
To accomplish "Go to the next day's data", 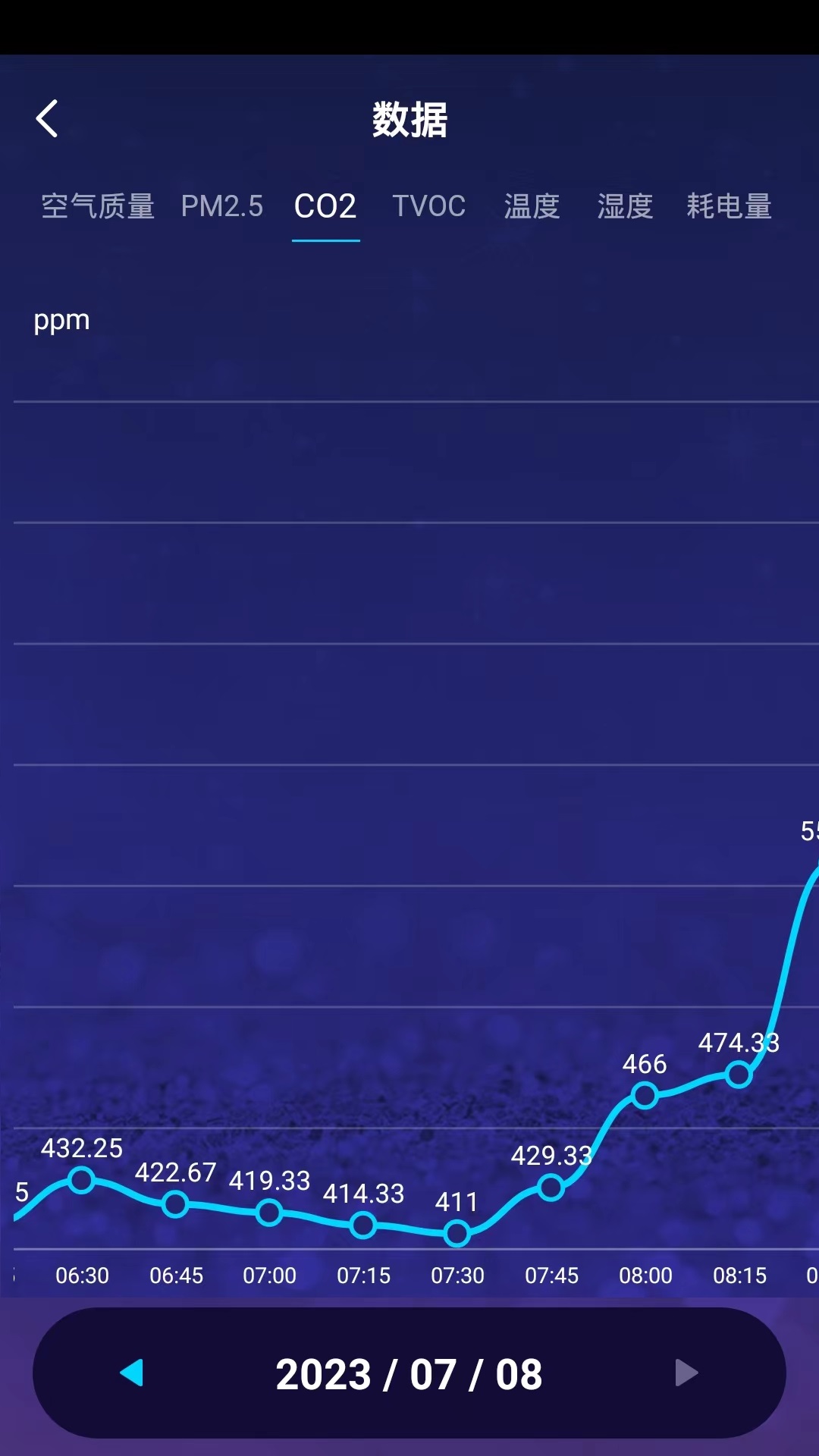I will pos(686,1373).
